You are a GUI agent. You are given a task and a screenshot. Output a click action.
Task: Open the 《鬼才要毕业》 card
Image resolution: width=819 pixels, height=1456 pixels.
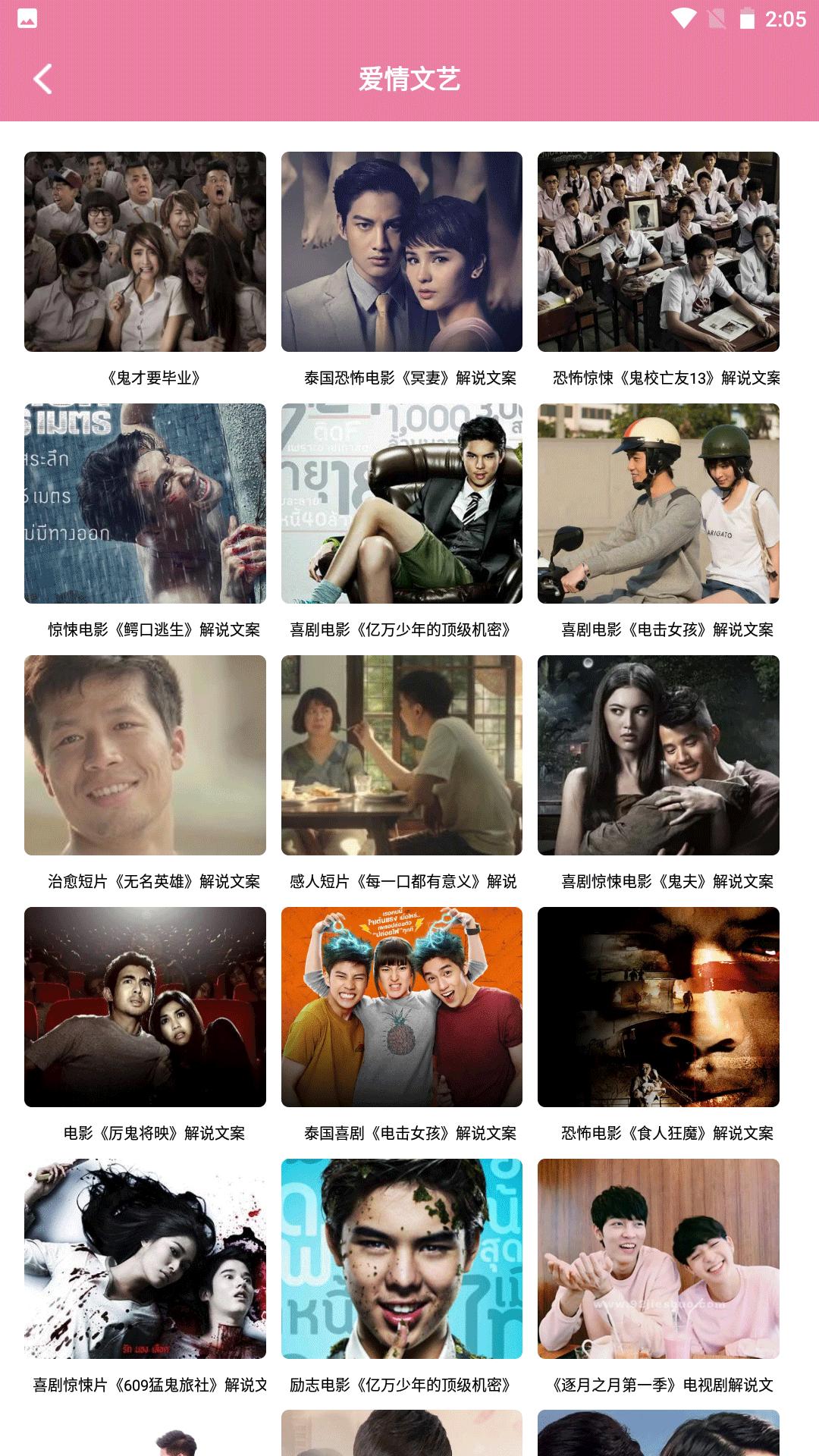[x=145, y=252]
